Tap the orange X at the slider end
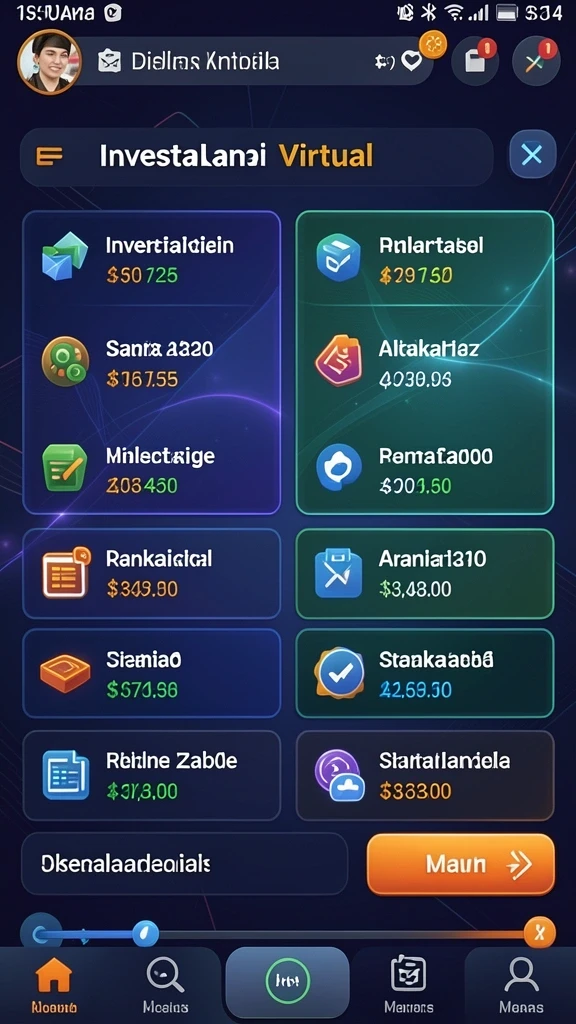Viewport: 576px width, 1024px height. click(x=539, y=933)
